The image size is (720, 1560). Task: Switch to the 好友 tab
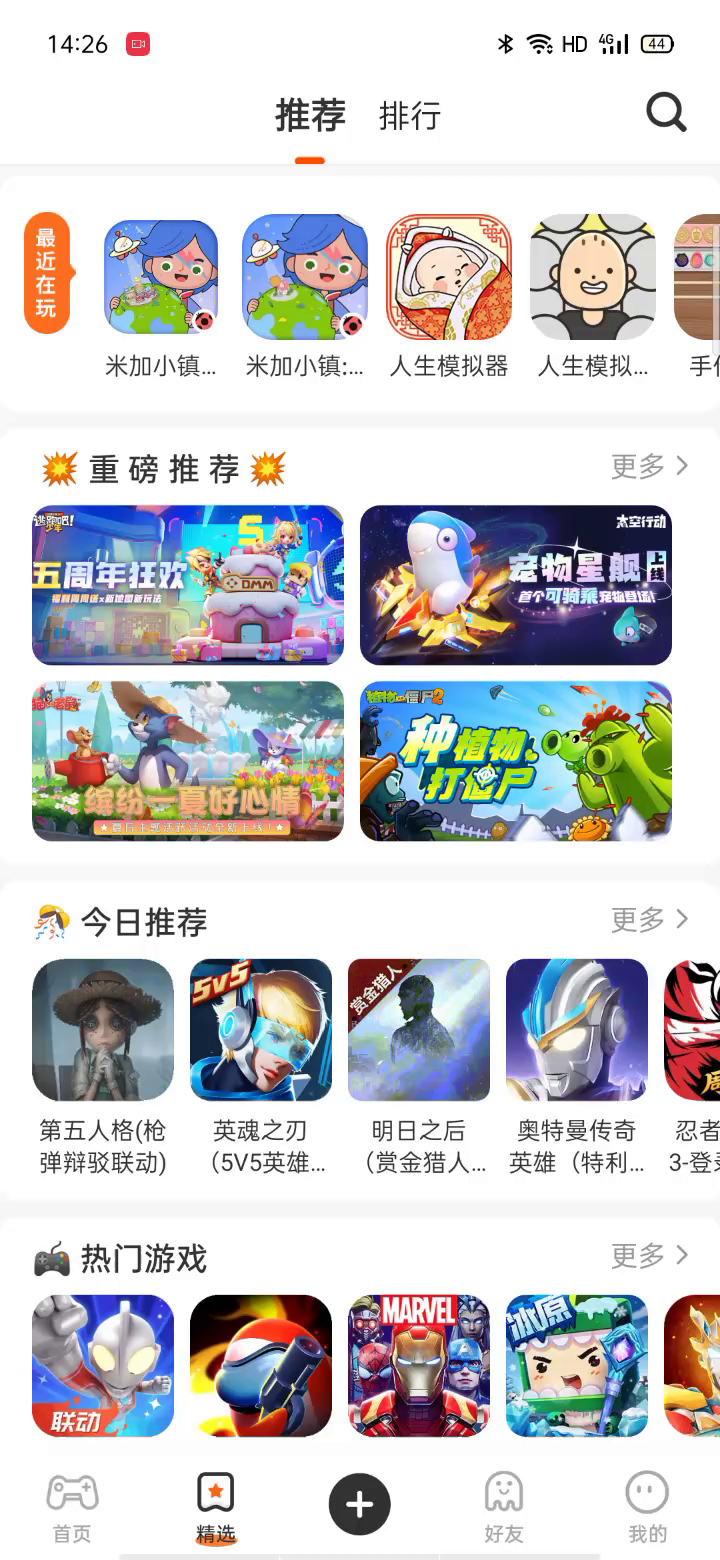(504, 1507)
